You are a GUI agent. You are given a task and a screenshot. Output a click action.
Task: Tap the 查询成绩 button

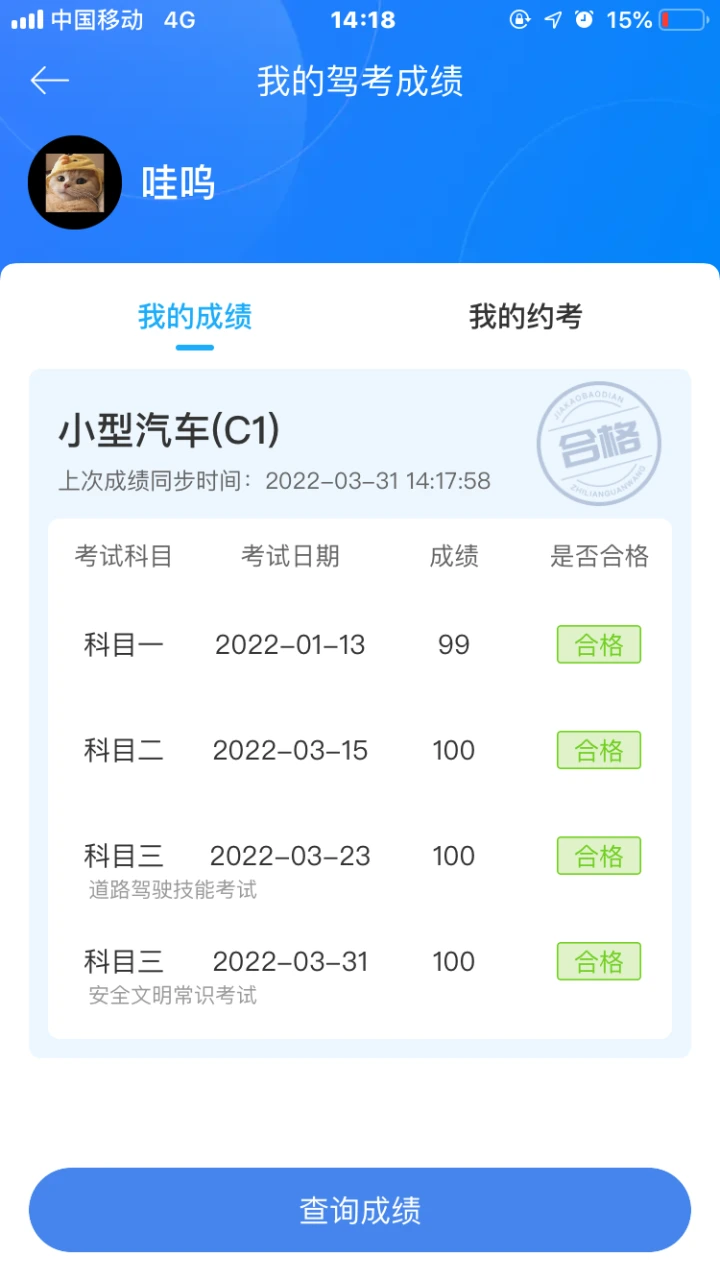click(x=360, y=1210)
